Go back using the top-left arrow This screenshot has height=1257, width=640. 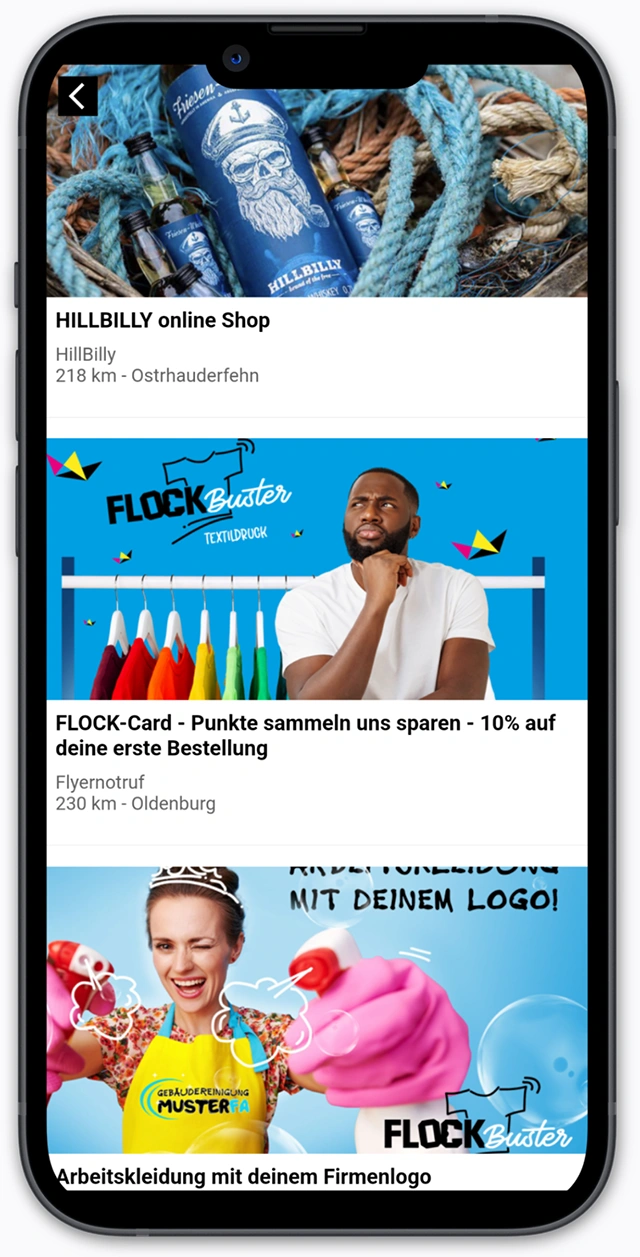(x=78, y=96)
